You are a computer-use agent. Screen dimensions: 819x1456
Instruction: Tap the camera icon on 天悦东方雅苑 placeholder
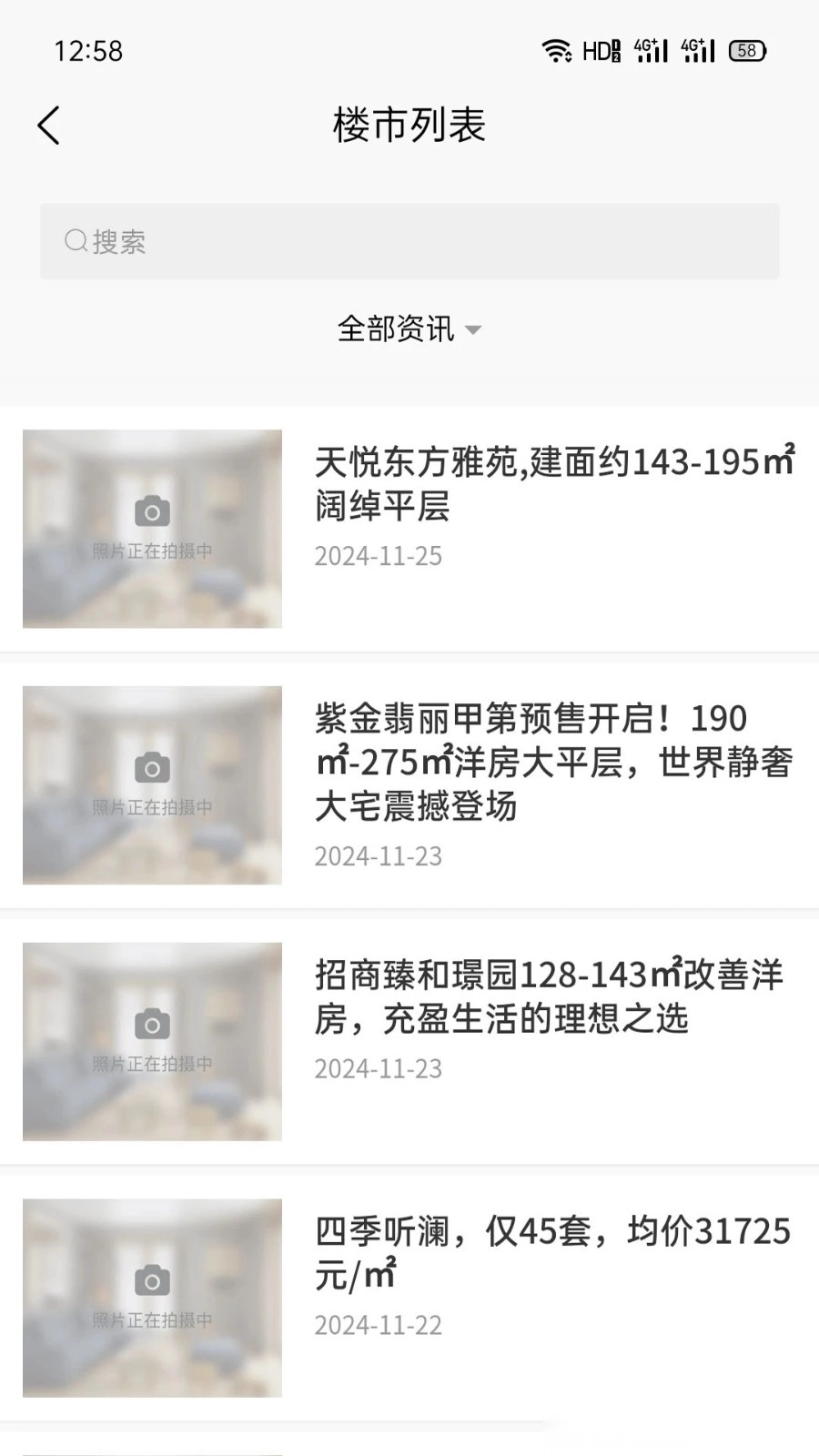151,511
